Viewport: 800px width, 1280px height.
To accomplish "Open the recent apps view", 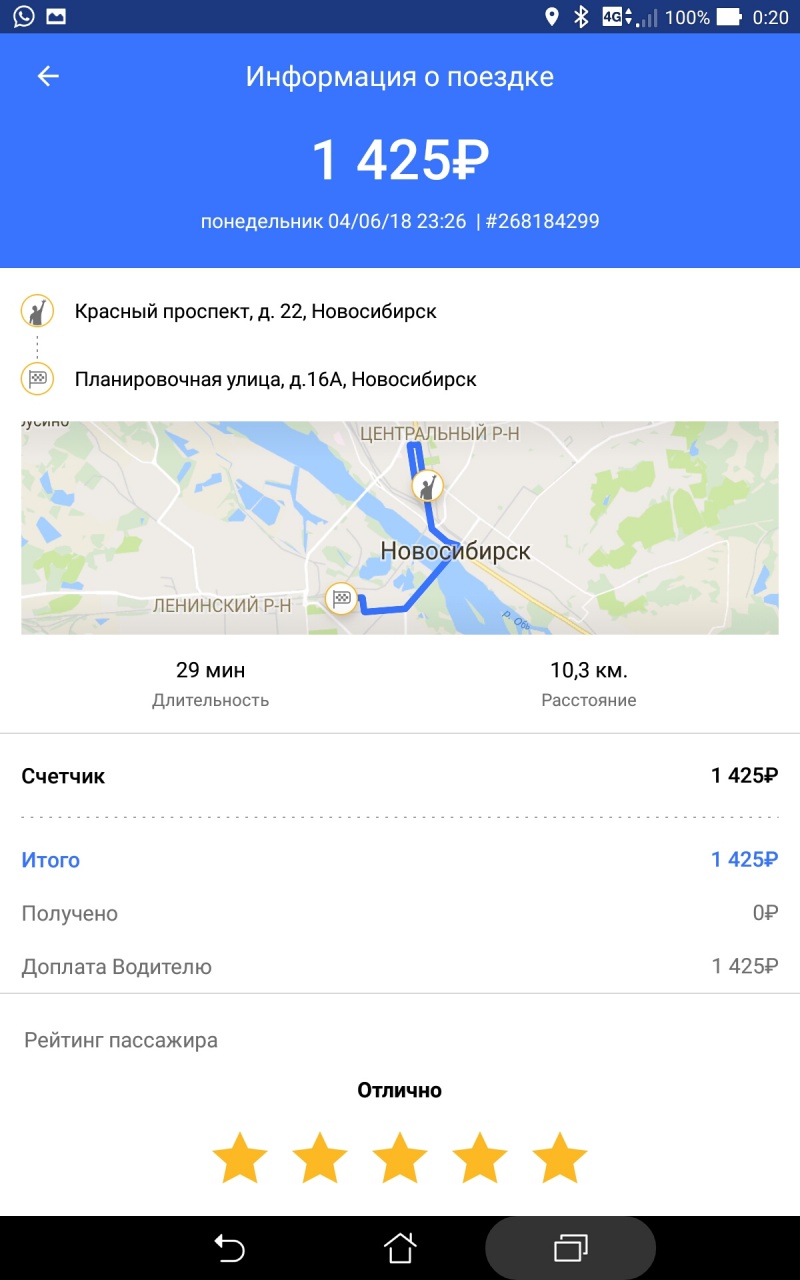I will tap(571, 1248).
